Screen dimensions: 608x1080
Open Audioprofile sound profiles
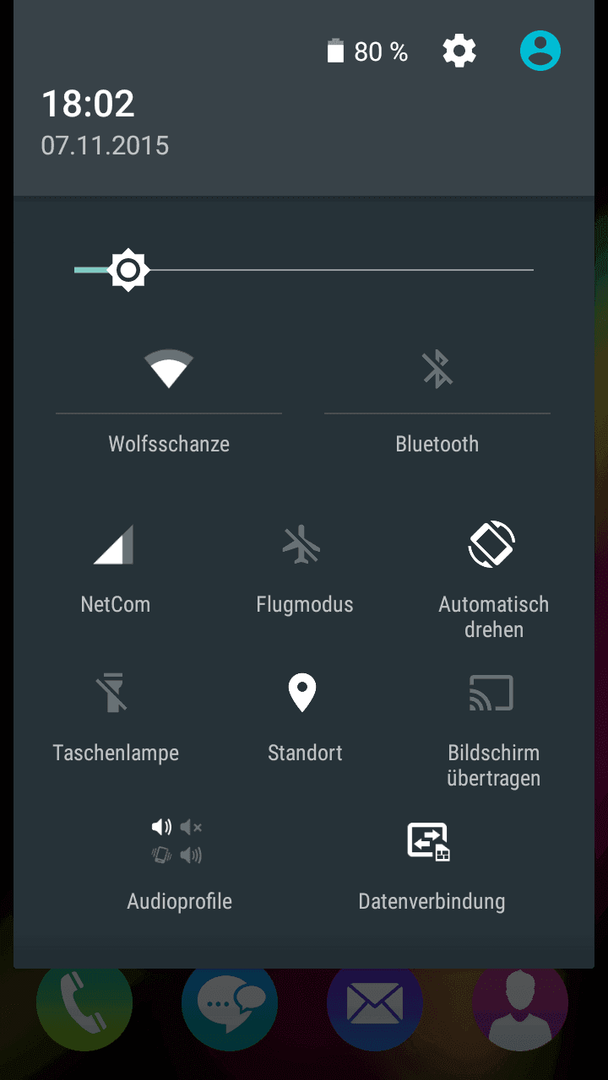(178, 841)
